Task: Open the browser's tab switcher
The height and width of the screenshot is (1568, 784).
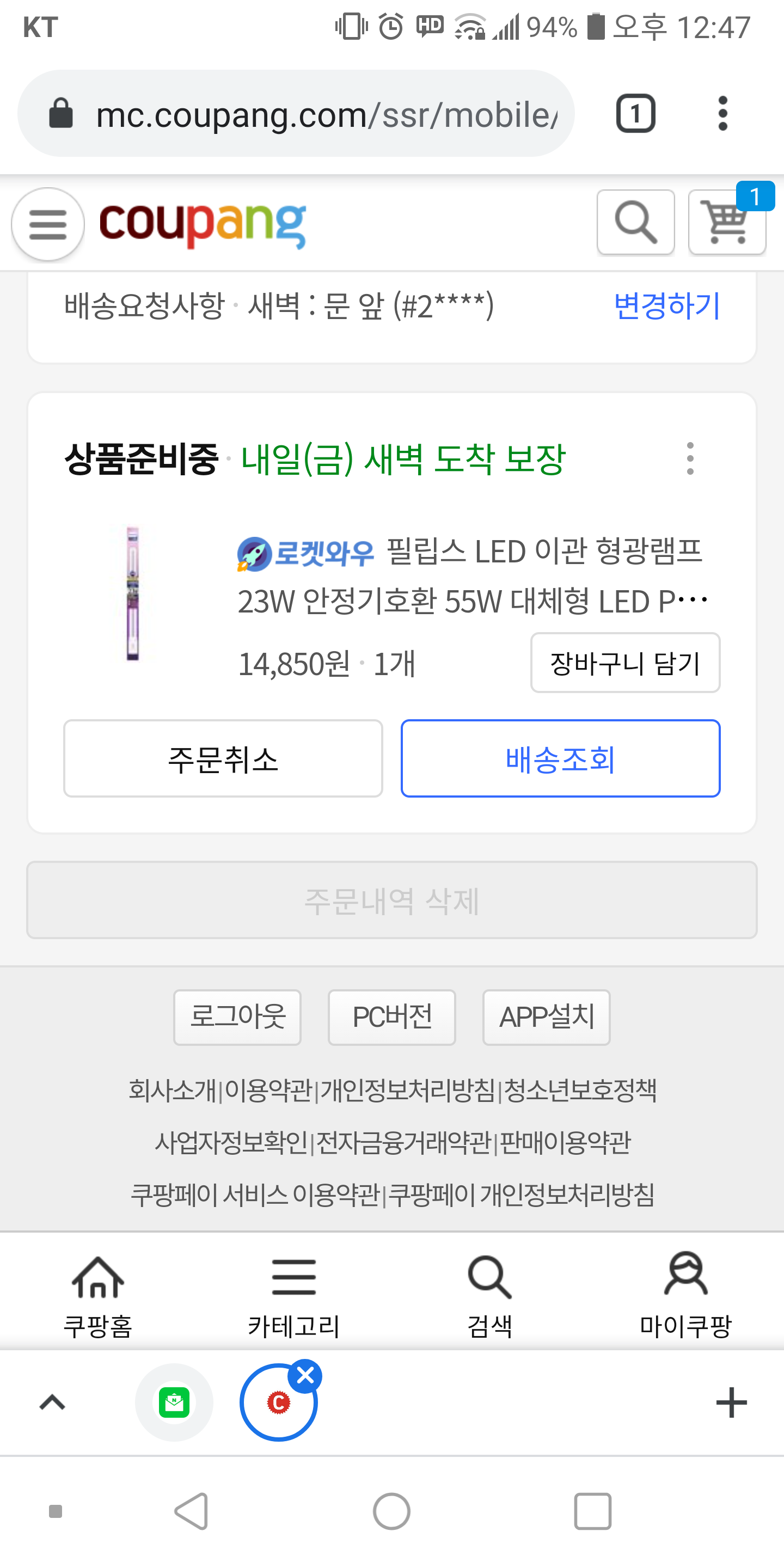Action: click(635, 113)
